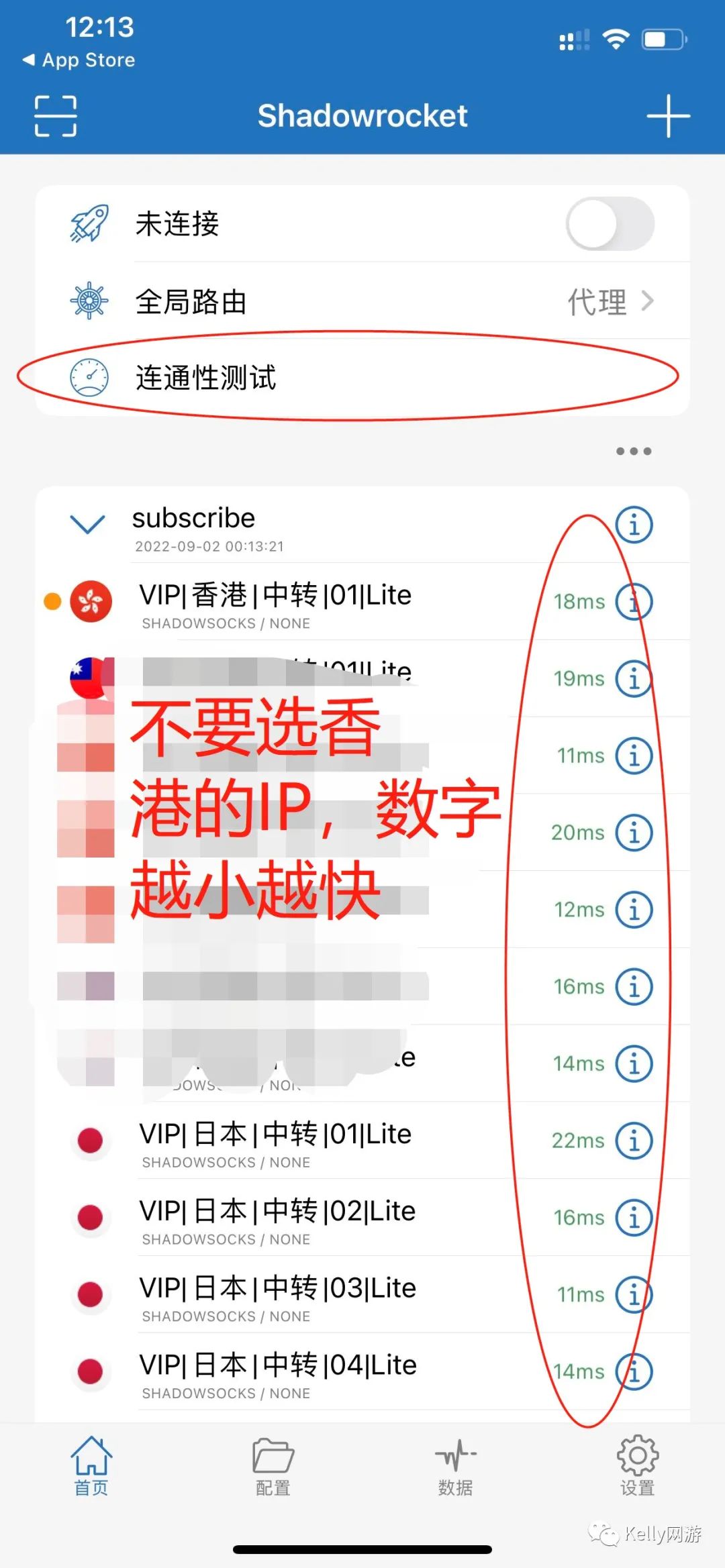Screen dimensions: 725x1568
Task: Run the 连通性测试 connectivity test
Action: coord(362,377)
